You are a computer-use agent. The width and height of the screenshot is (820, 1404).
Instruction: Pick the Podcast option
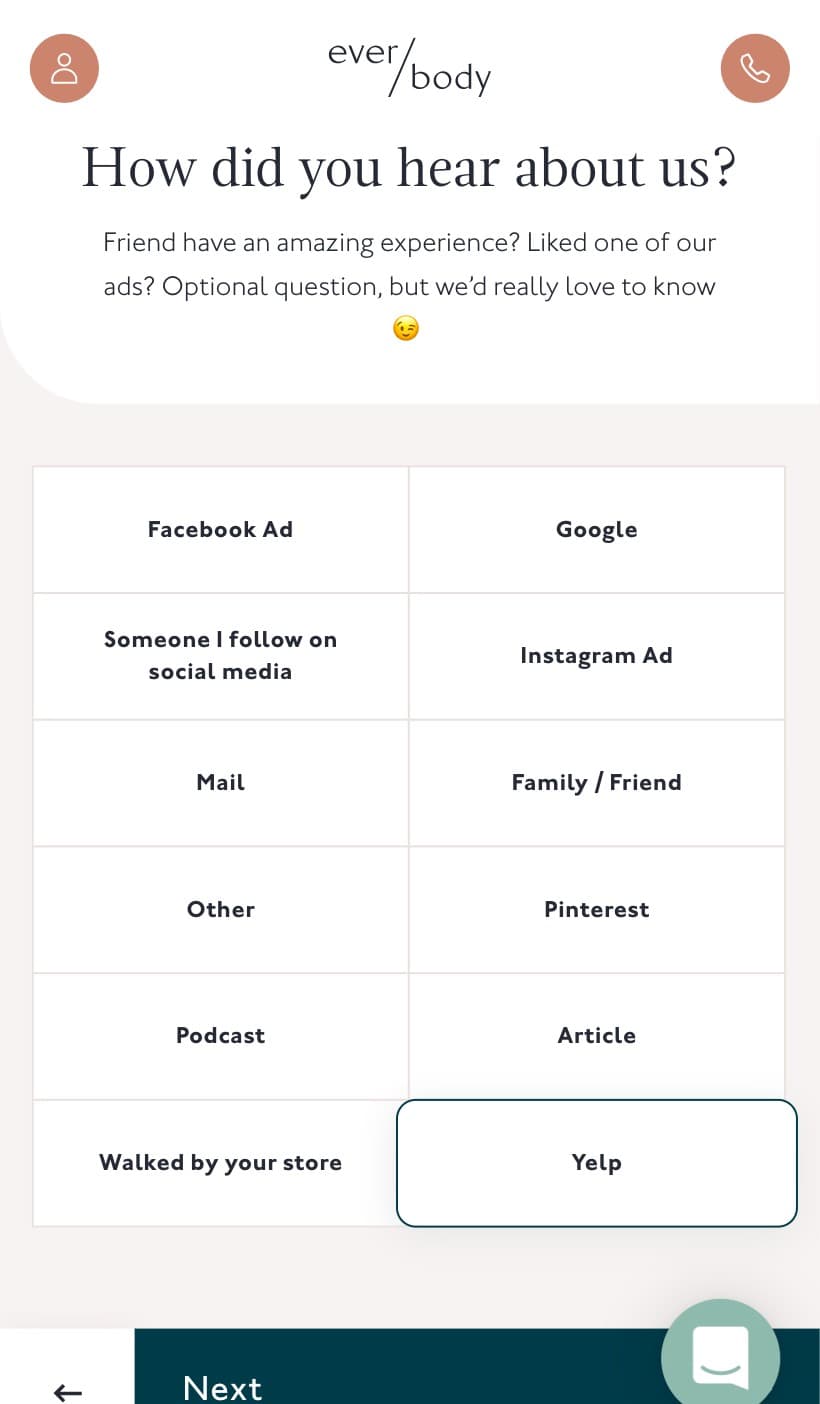point(221,1036)
